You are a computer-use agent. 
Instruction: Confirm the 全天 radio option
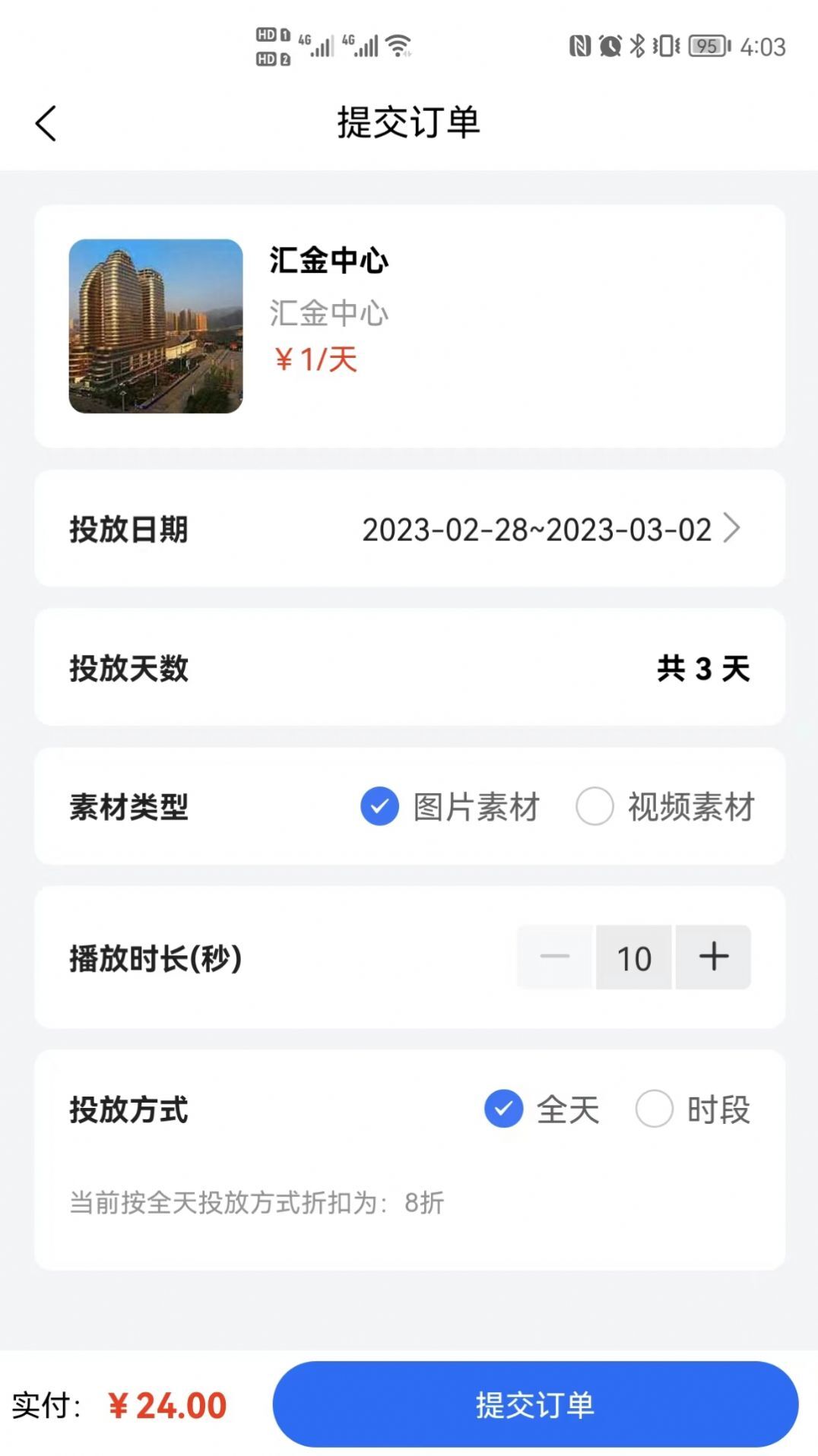[x=503, y=1110]
